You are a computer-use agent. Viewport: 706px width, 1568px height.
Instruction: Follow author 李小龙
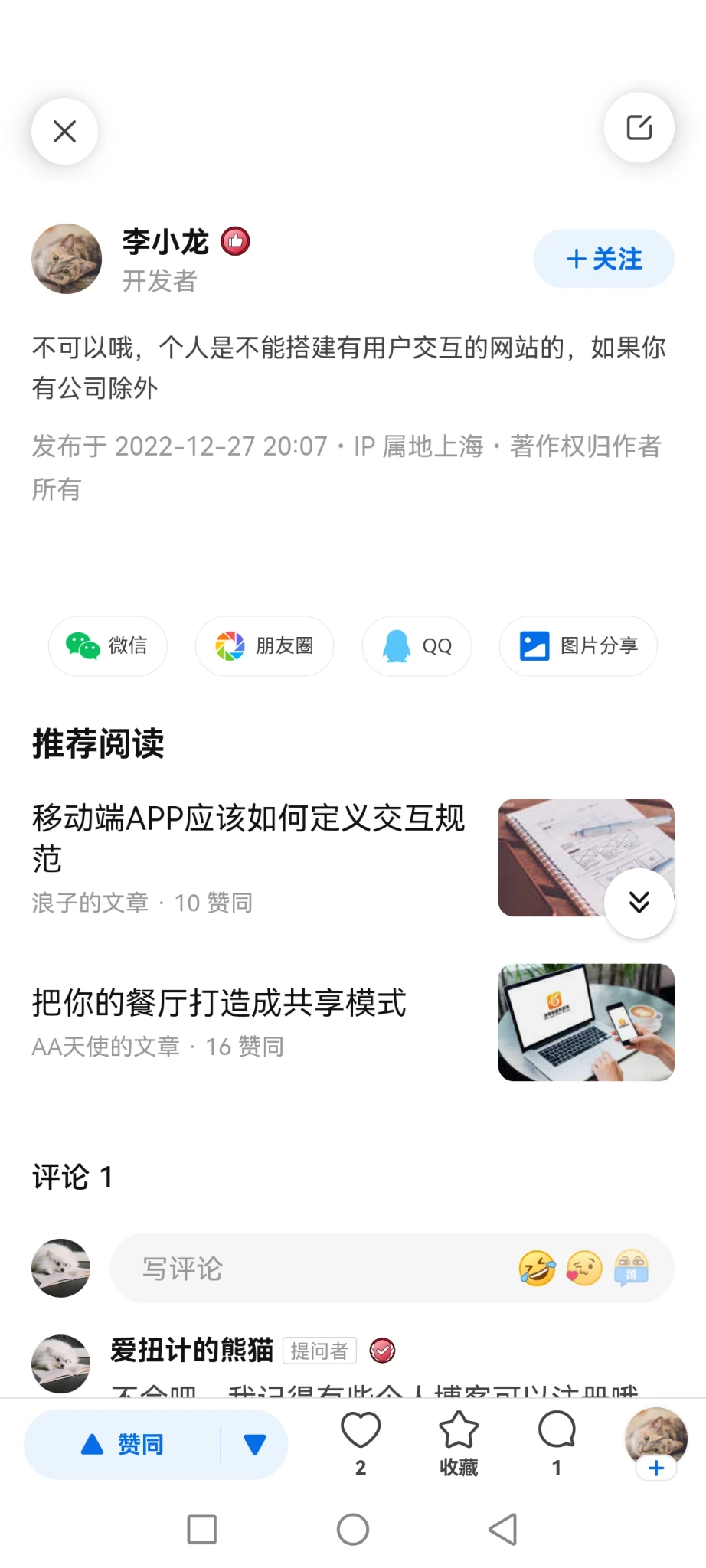click(x=603, y=259)
